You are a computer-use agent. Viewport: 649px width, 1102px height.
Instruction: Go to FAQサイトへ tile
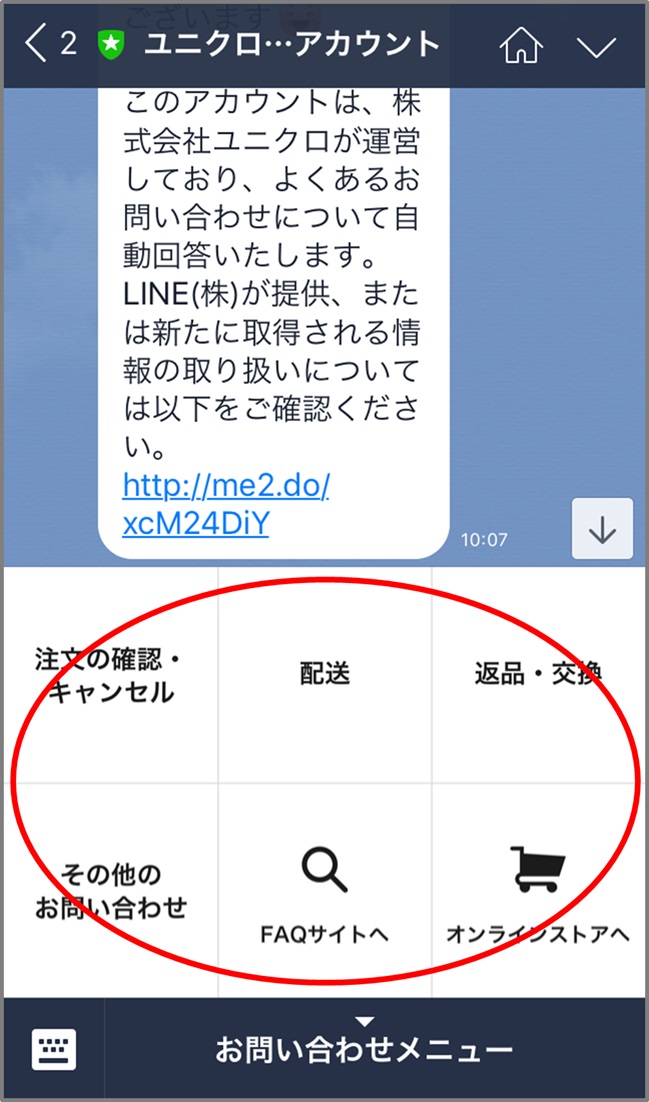(325, 892)
